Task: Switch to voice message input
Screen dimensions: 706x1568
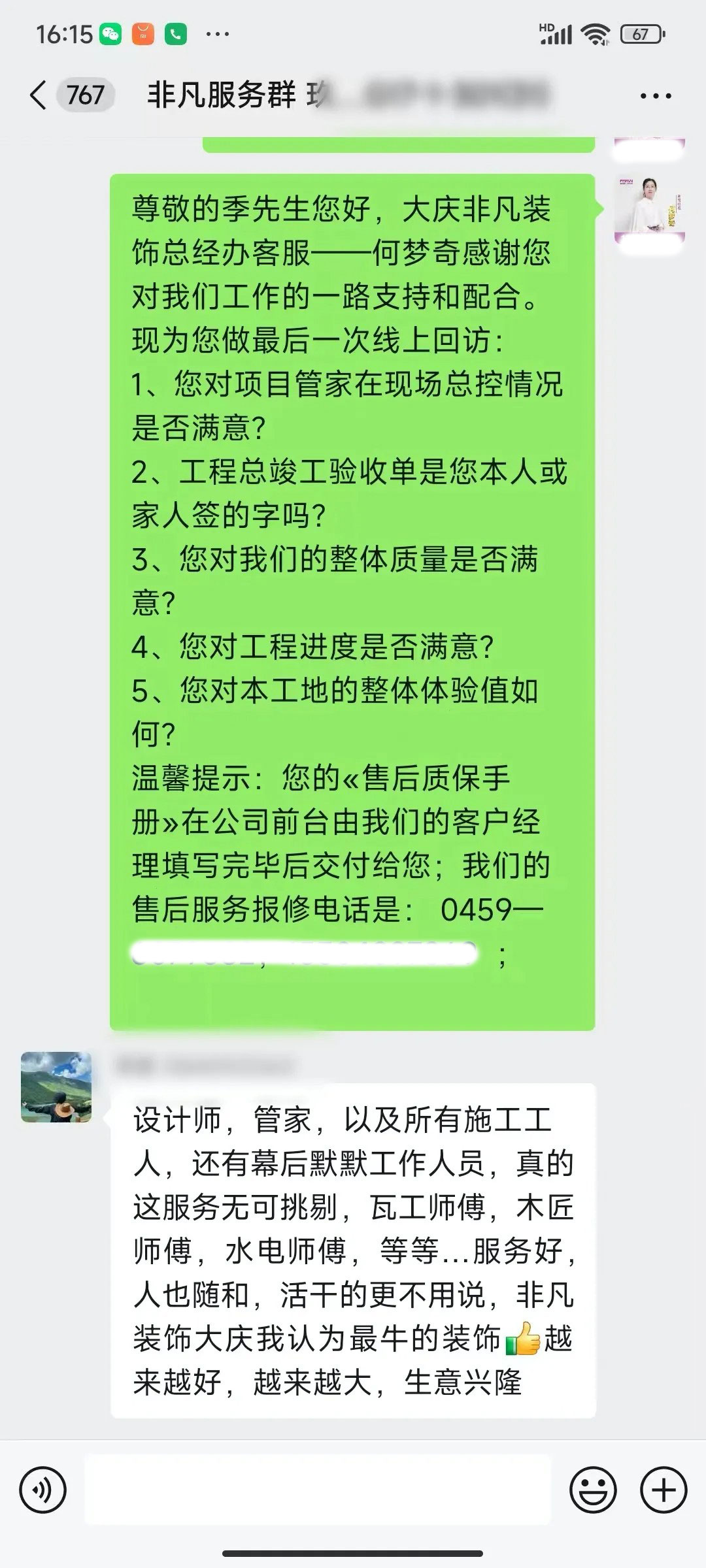Action: point(43,1490)
